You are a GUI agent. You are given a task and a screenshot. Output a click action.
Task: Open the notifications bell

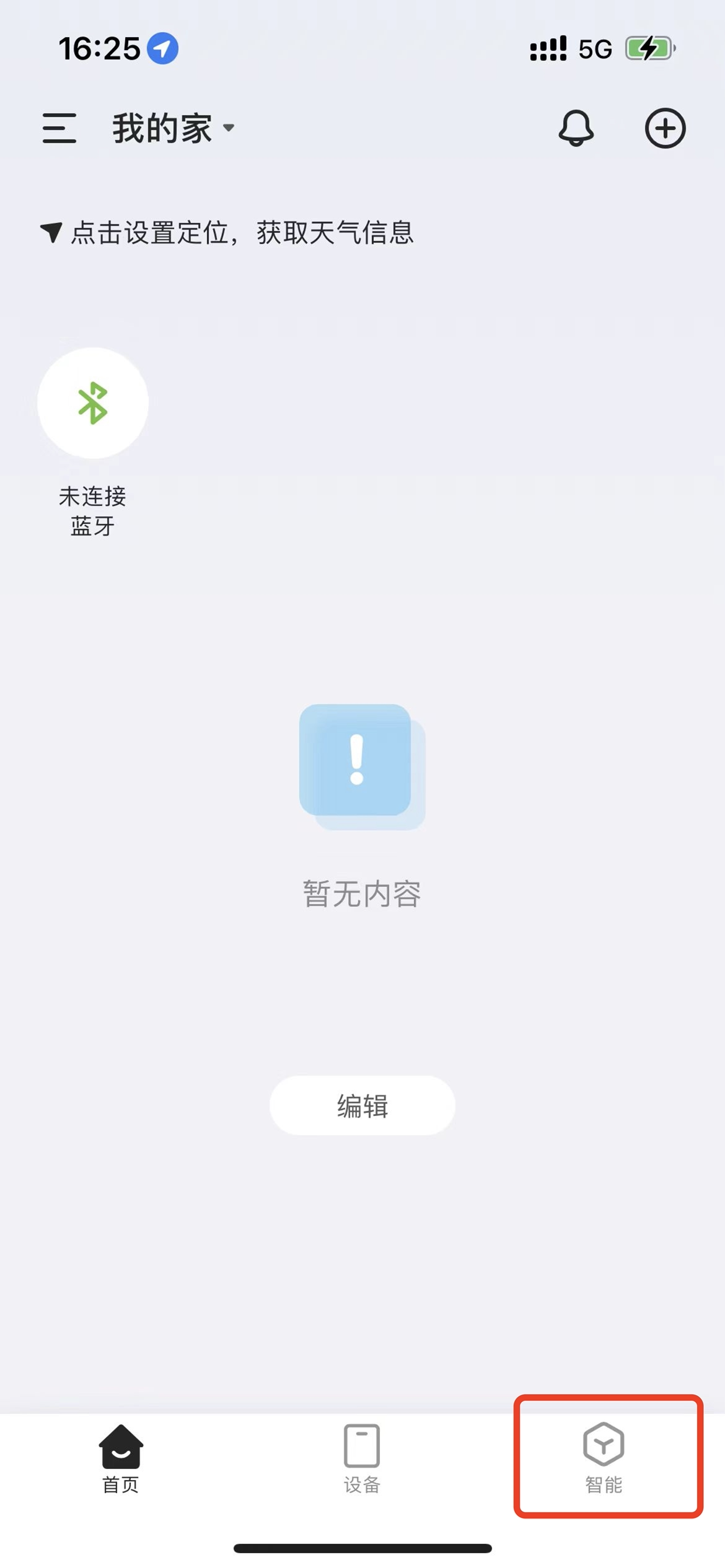[x=576, y=128]
